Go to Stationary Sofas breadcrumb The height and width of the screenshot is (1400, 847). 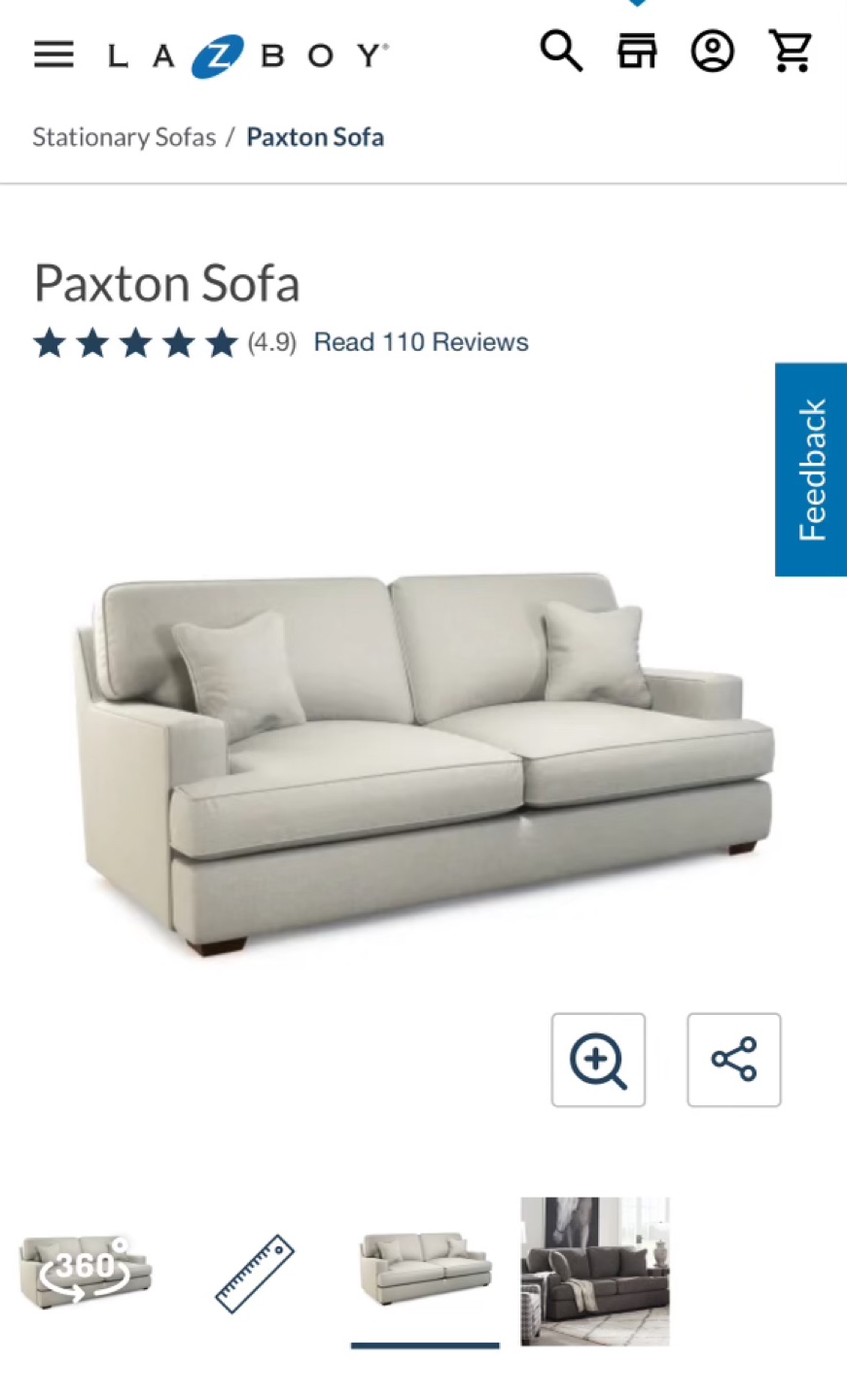coord(124,137)
